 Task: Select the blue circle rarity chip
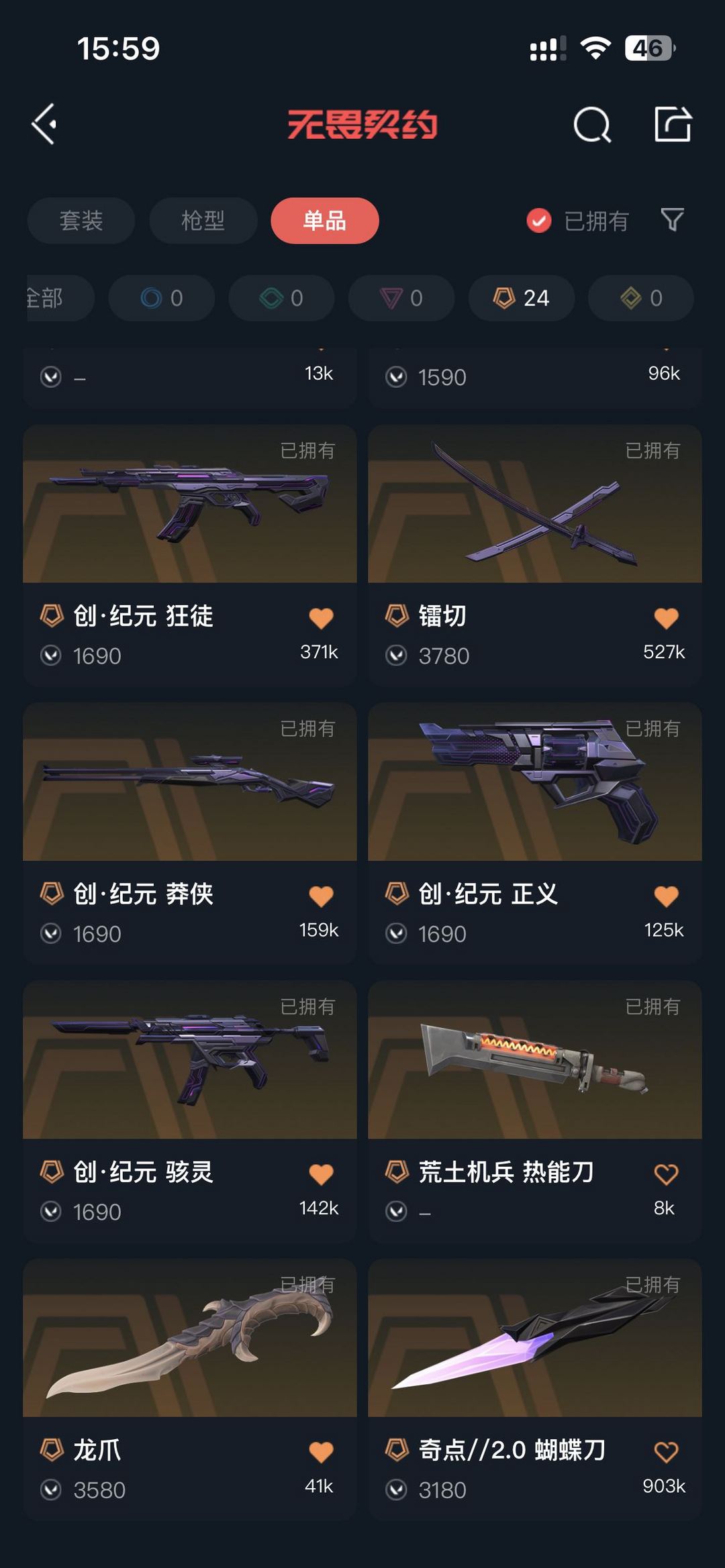(162, 298)
